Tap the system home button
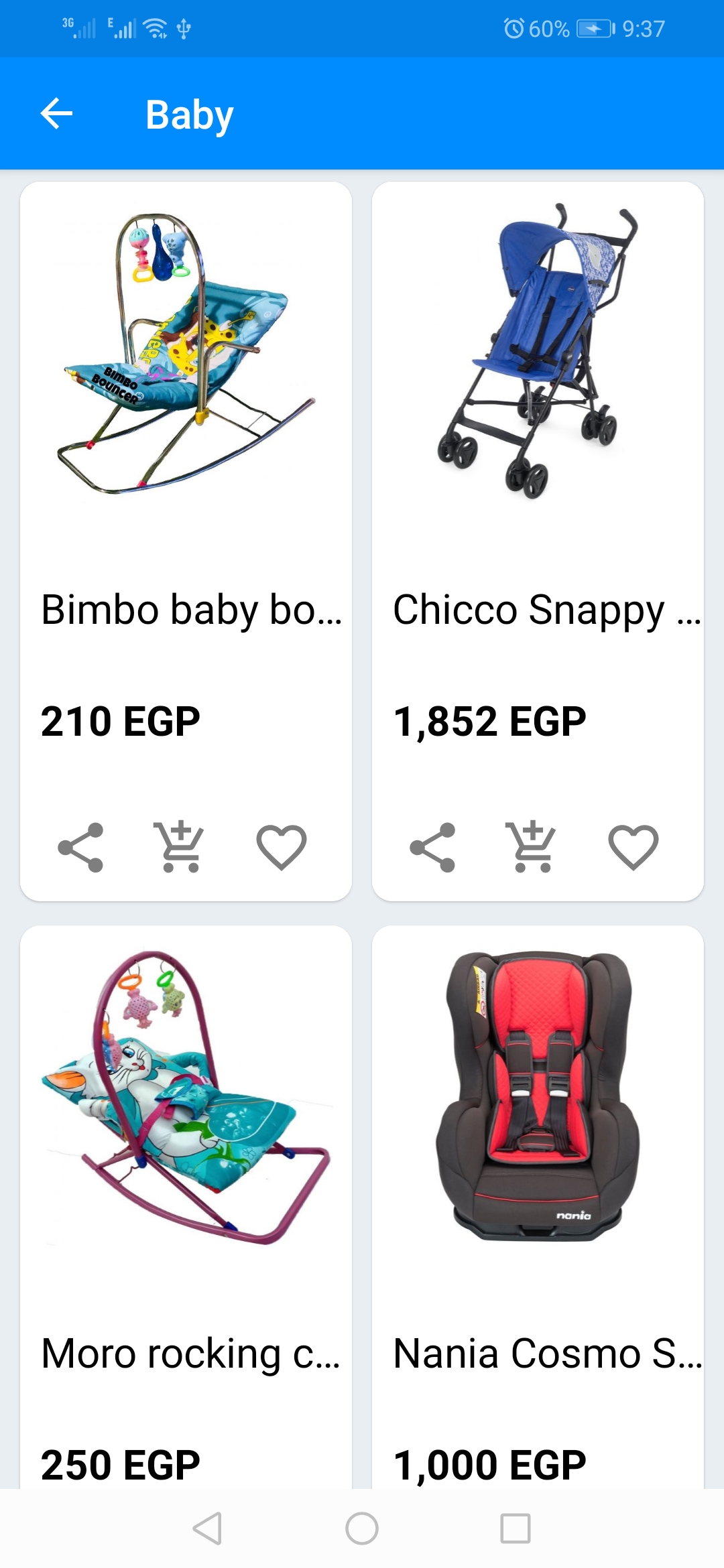 362,1528
